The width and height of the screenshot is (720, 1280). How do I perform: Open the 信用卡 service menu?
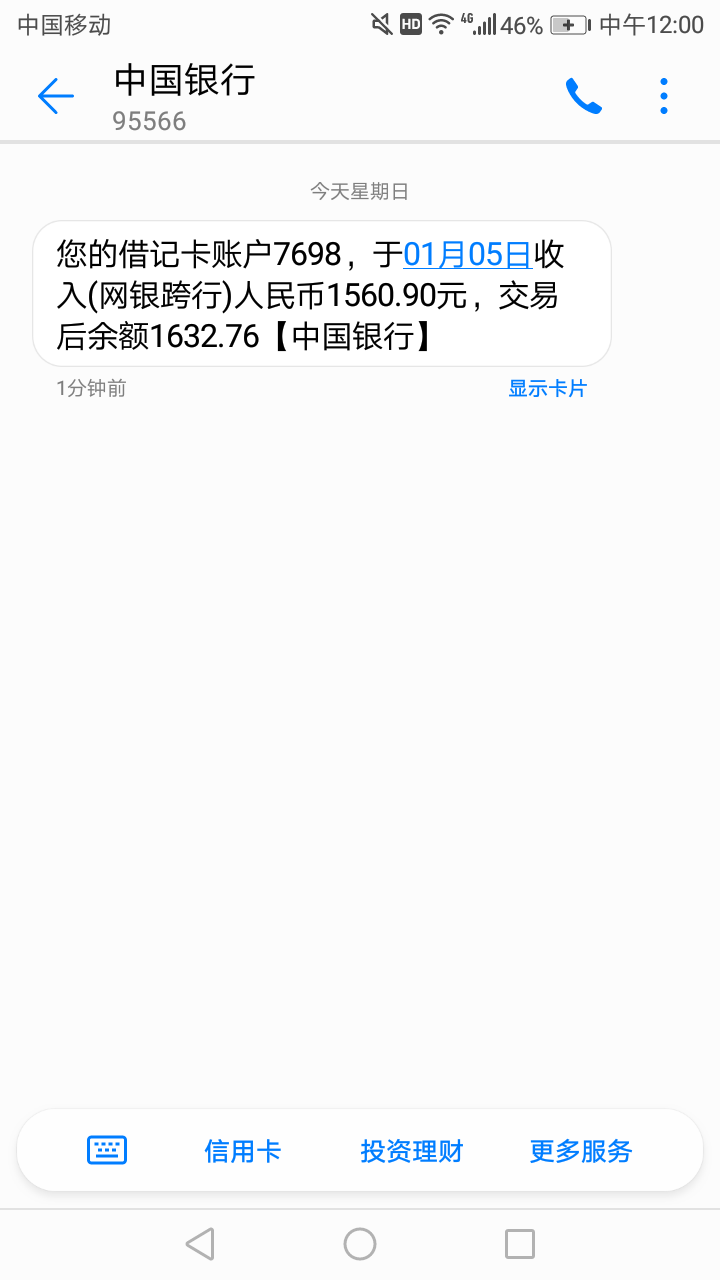click(x=243, y=1151)
